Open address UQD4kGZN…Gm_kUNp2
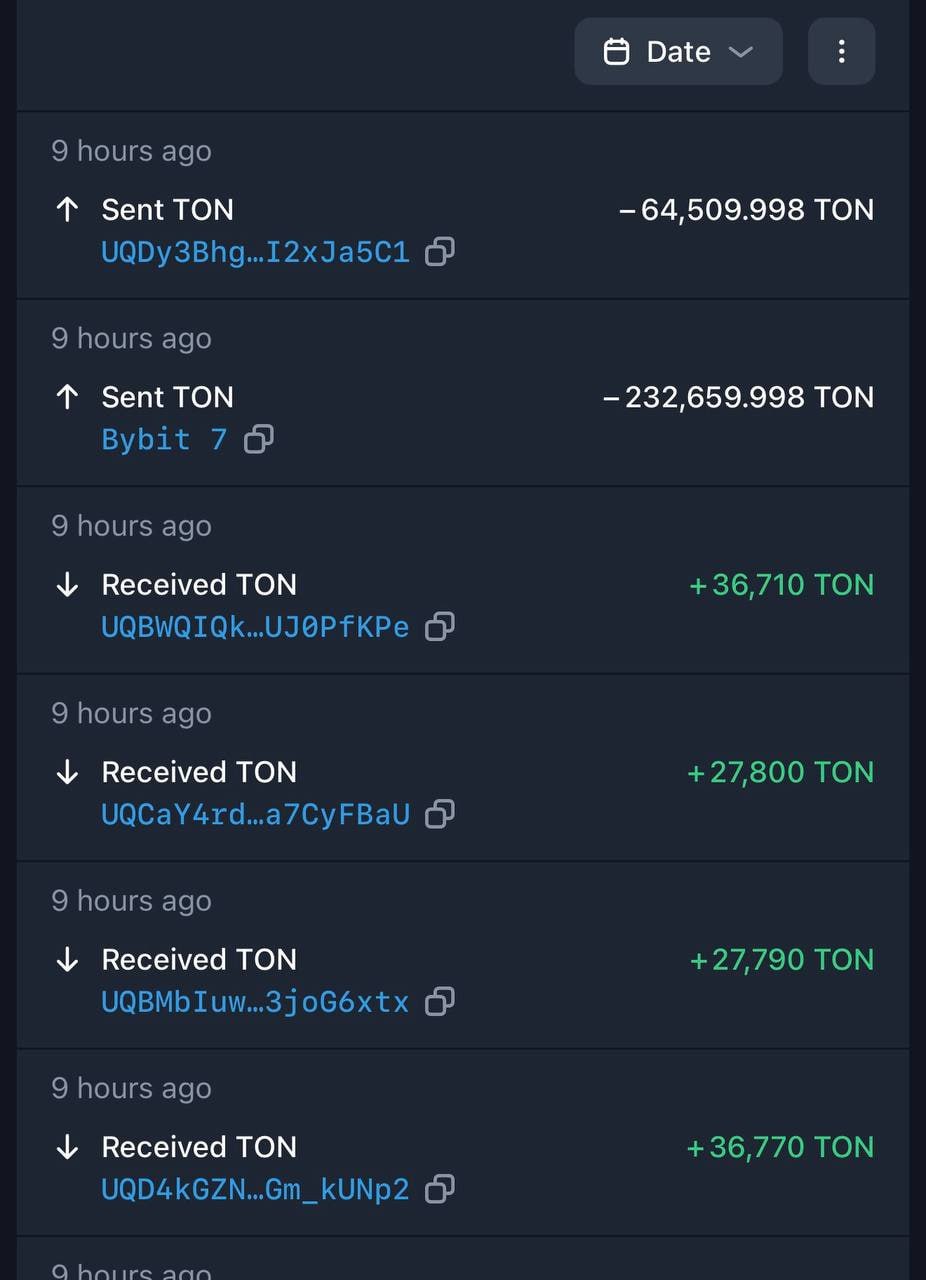The width and height of the screenshot is (926, 1280). [255, 1190]
